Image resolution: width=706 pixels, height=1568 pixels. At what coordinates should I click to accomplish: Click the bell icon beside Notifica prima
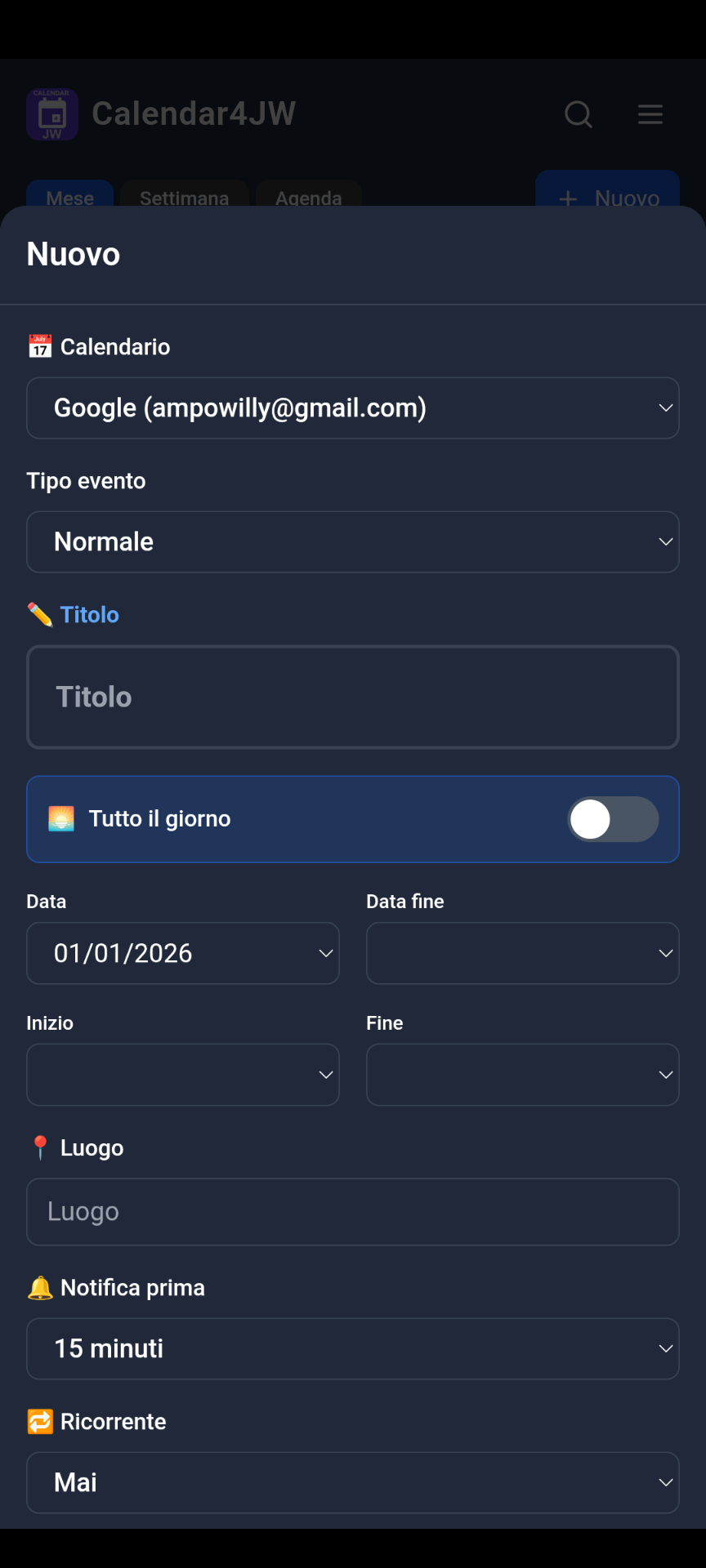(39, 1286)
